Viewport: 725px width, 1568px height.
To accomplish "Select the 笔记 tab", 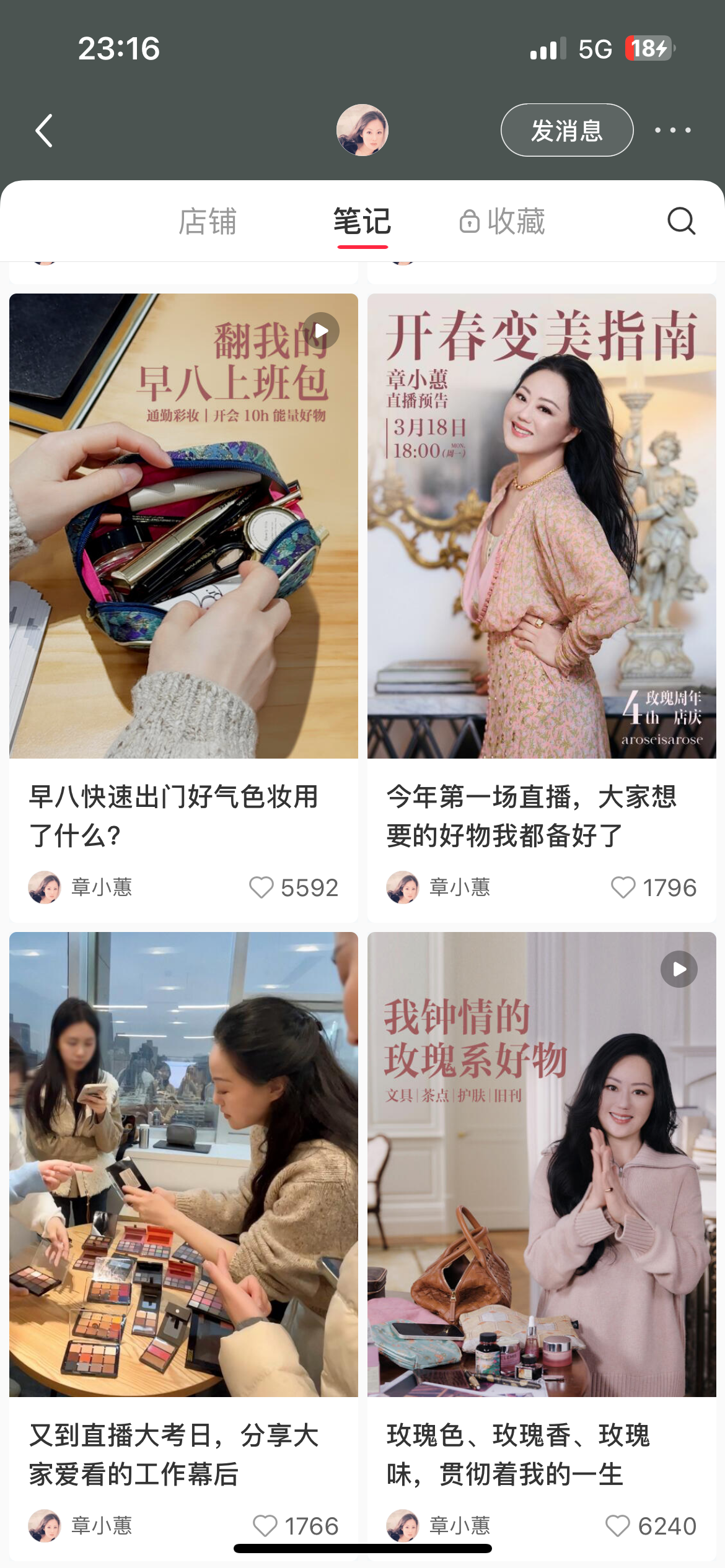I will tap(362, 222).
